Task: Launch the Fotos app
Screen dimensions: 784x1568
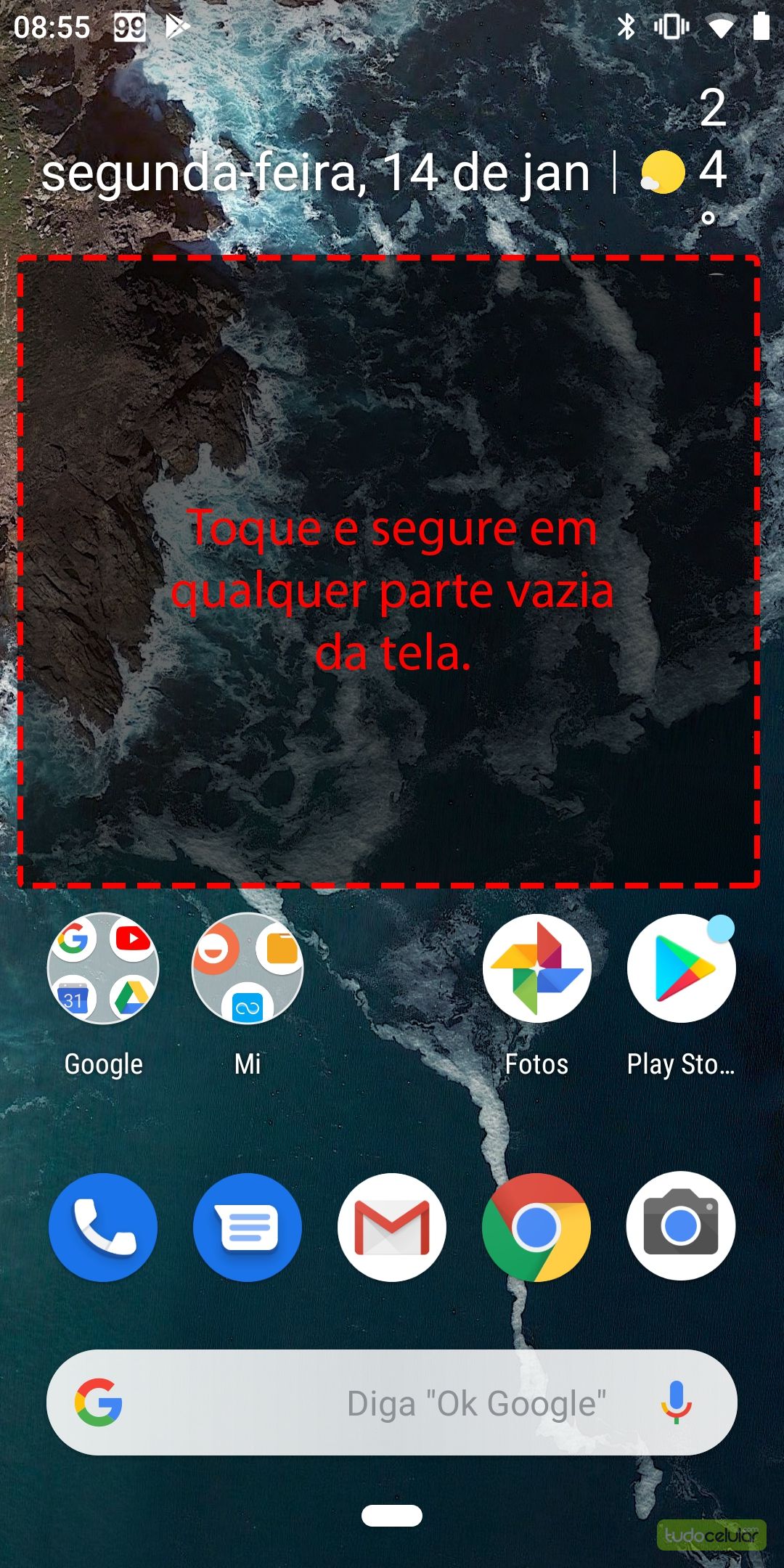Action: tap(536, 969)
